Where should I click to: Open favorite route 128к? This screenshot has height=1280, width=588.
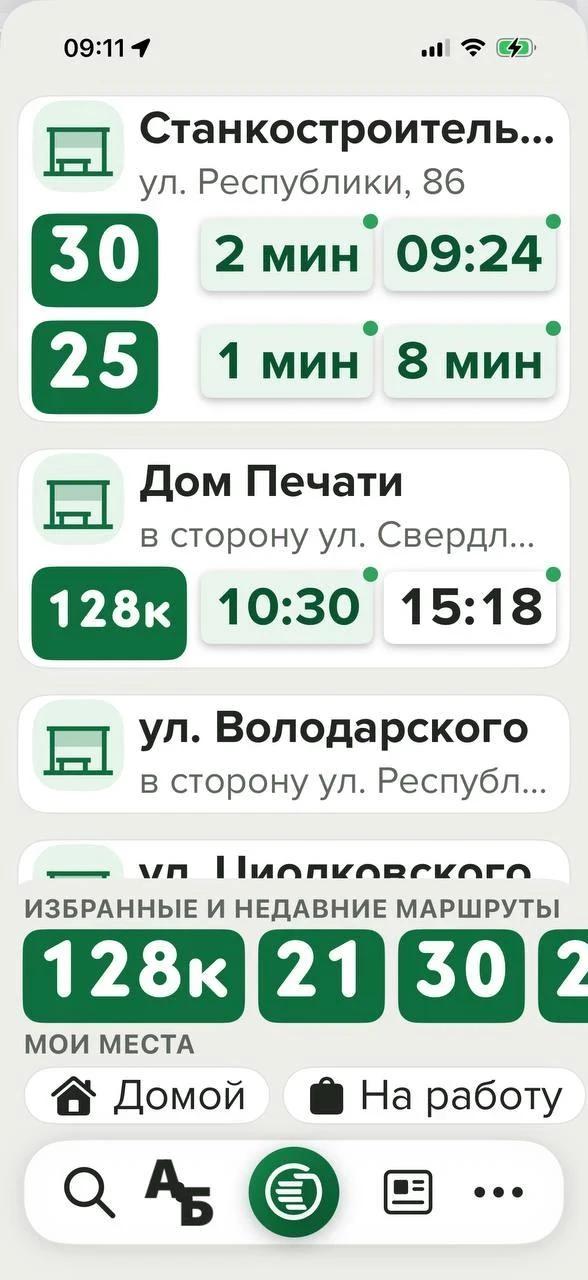pos(134,975)
